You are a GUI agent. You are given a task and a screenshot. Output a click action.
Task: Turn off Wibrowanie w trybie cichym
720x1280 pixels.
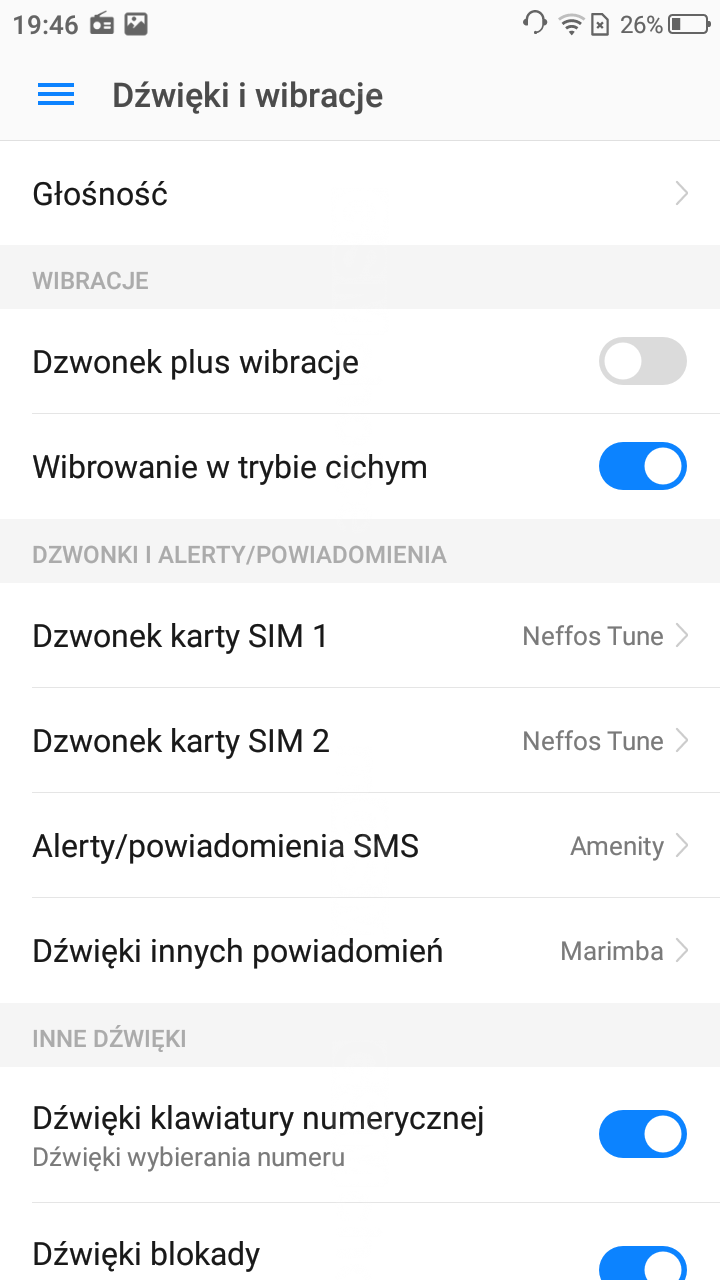(x=642, y=467)
